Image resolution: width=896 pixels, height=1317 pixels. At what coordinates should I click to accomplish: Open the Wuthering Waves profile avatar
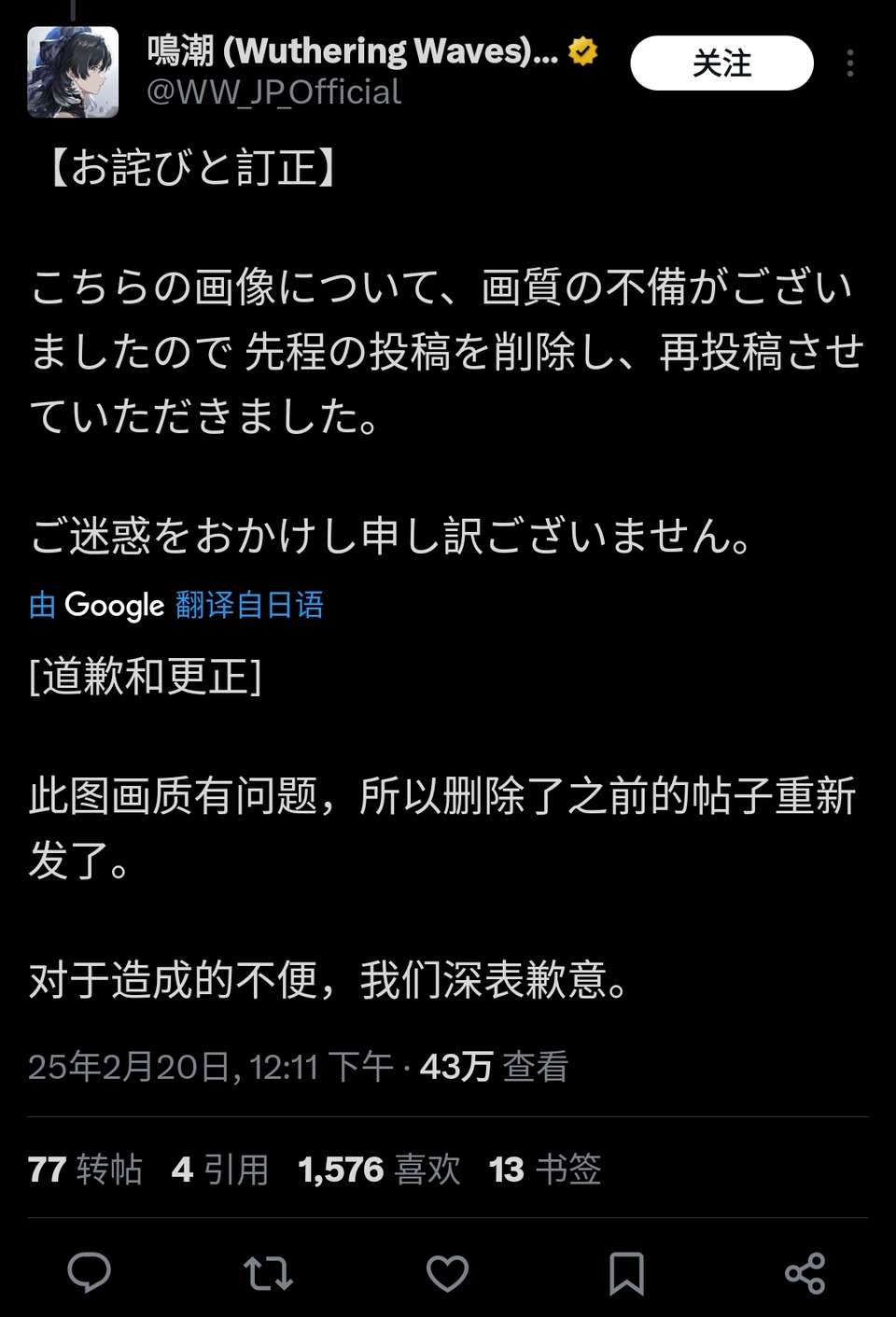pyautogui.click(x=73, y=72)
